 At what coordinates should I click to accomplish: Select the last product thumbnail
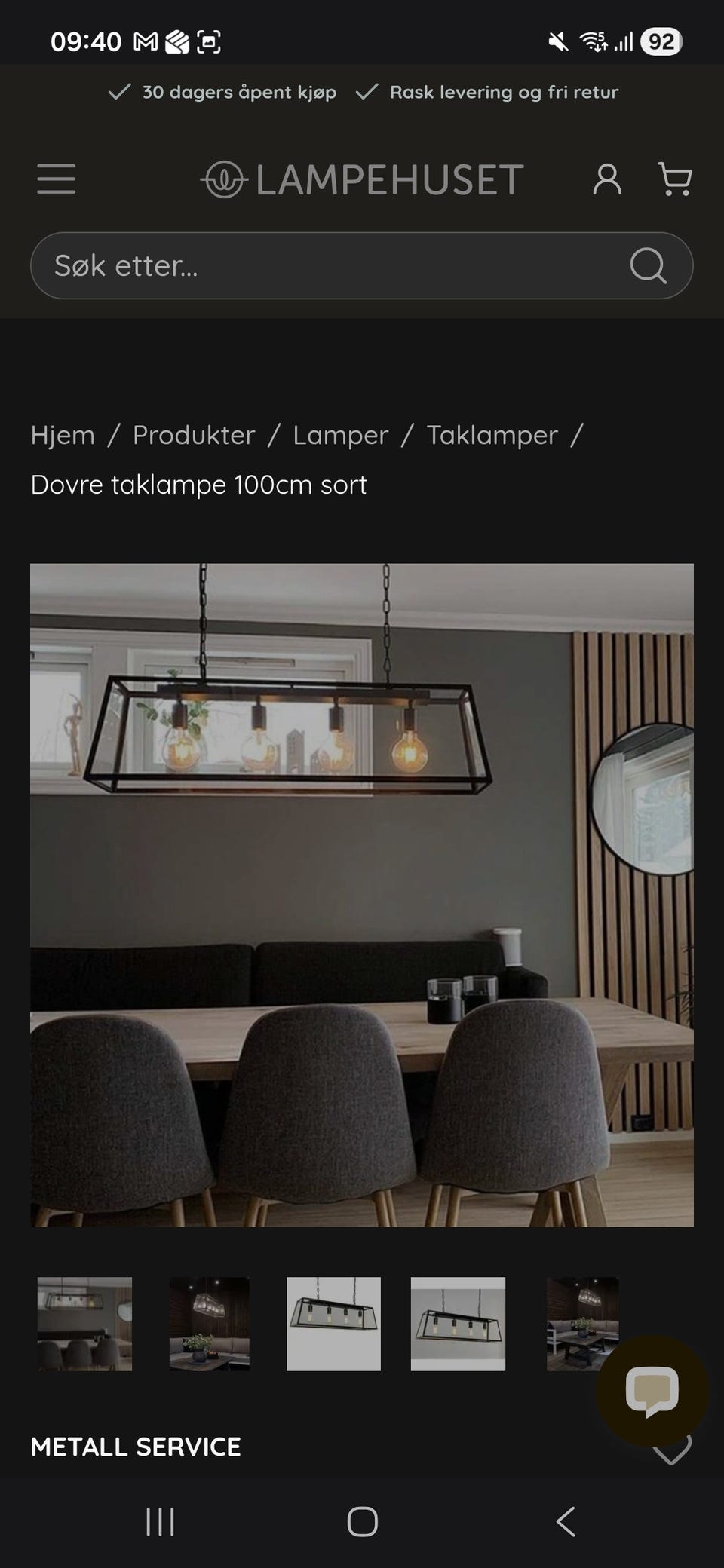tap(582, 1324)
